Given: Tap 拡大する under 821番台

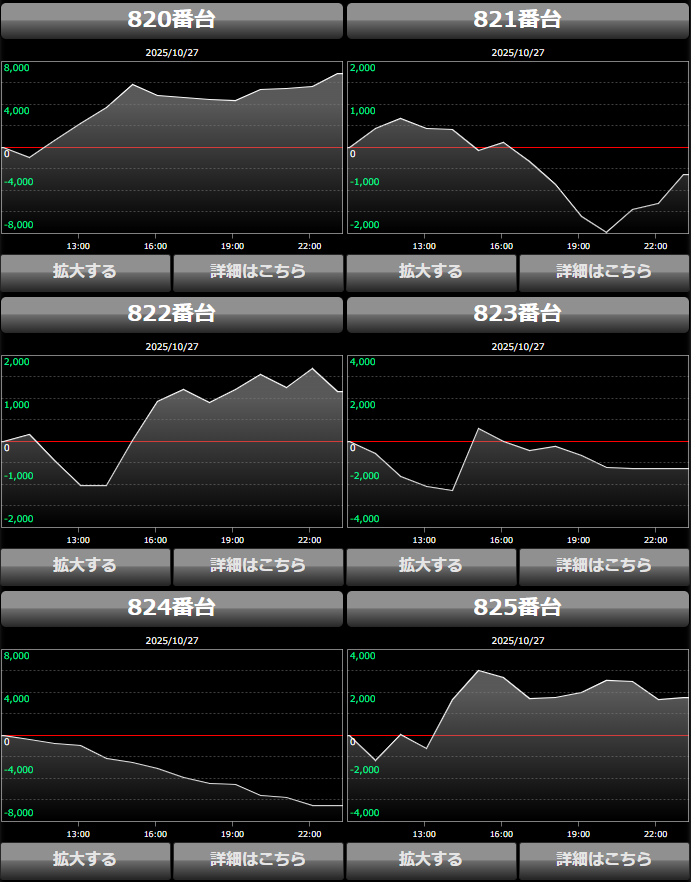Looking at the screenshot, I should tap(431, 271).
